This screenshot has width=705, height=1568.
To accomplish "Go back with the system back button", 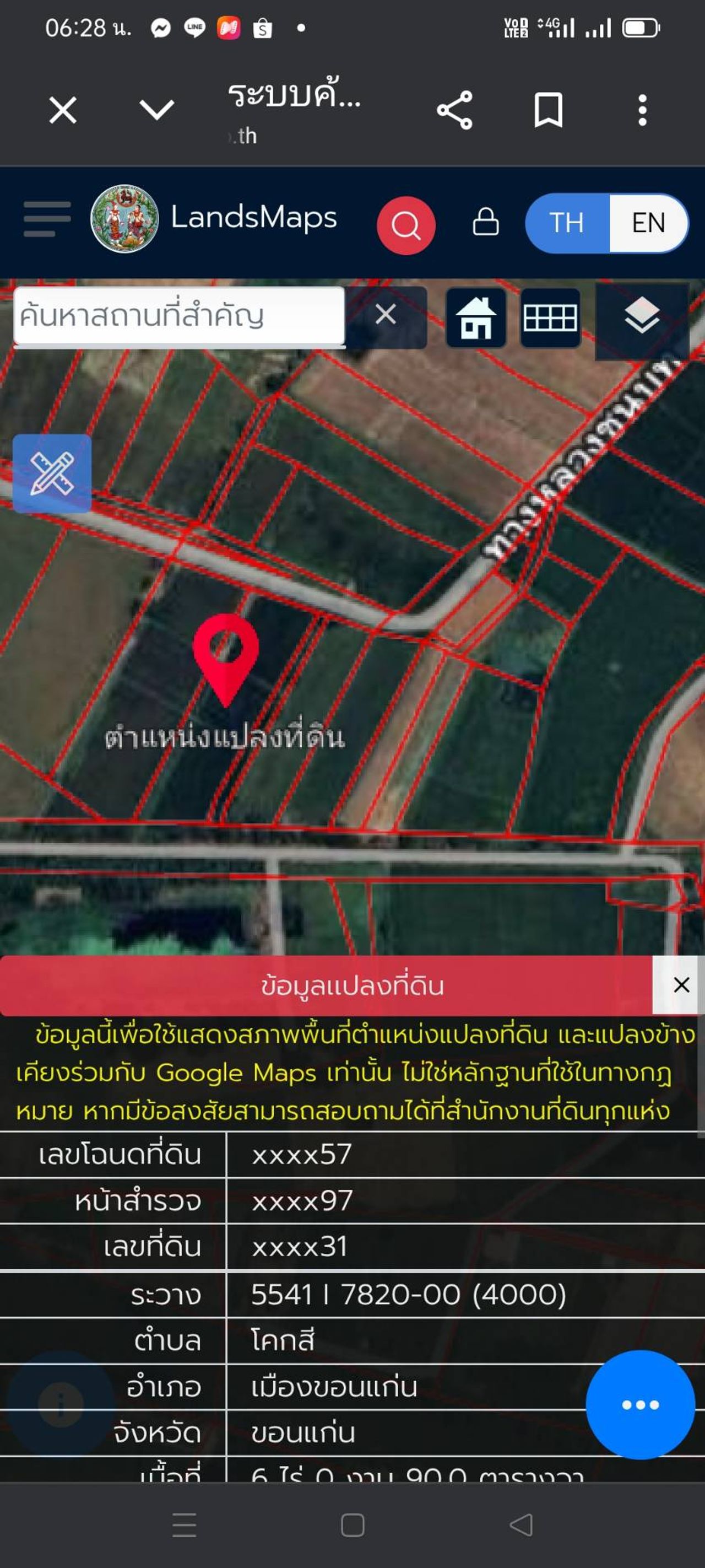I will click(x=520, y=1525).
